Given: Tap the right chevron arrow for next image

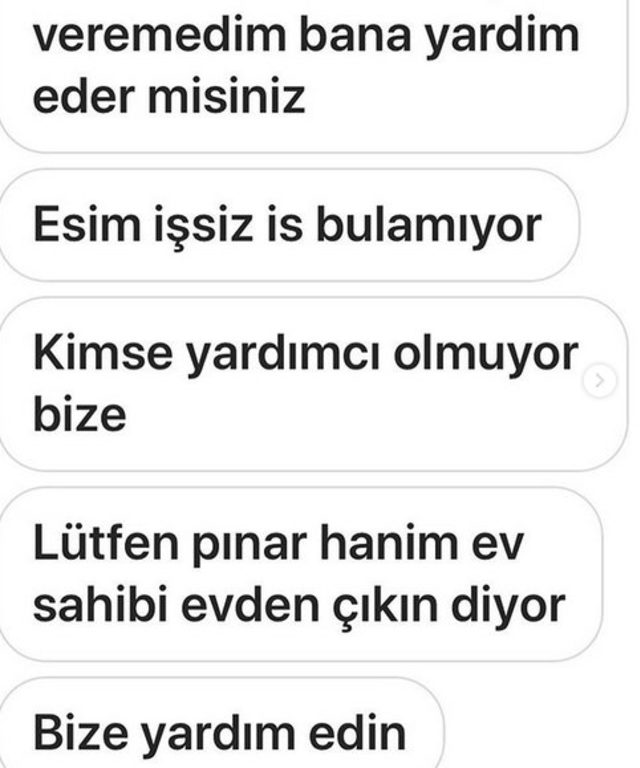Looking at the screenshot, I should point(601,380).
